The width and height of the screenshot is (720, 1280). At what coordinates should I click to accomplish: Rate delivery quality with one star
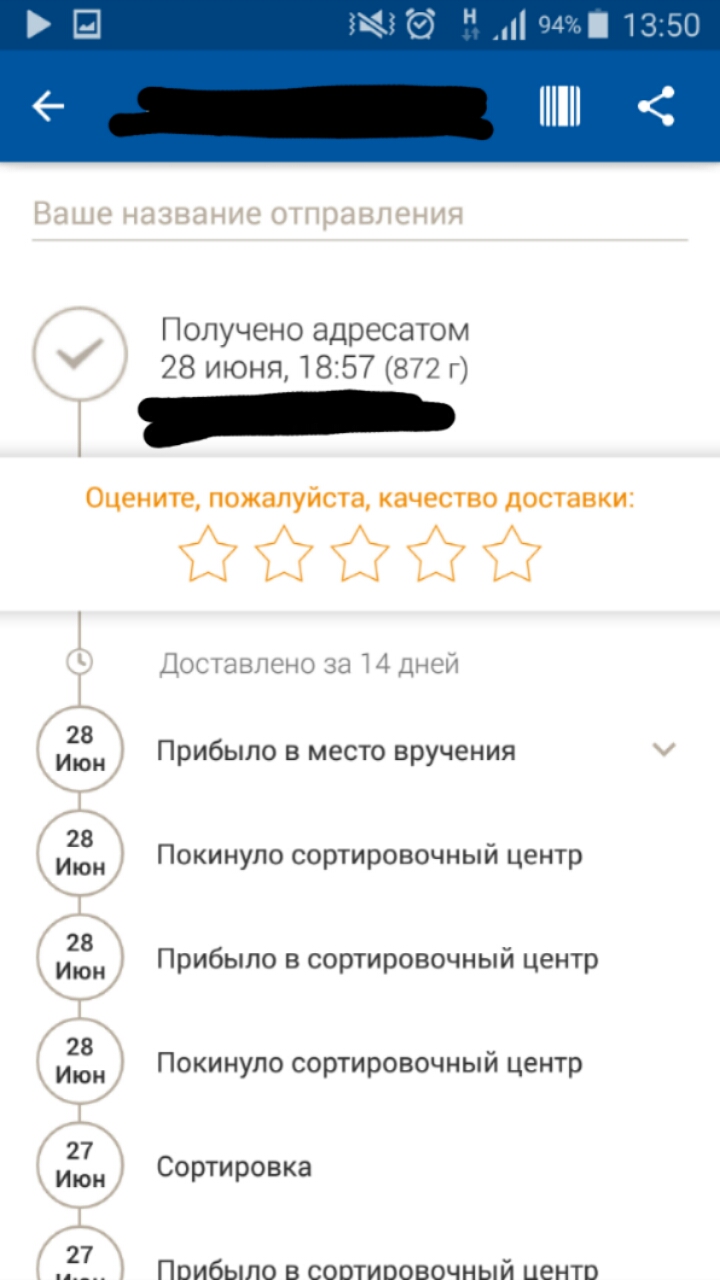tap(207, 554)
